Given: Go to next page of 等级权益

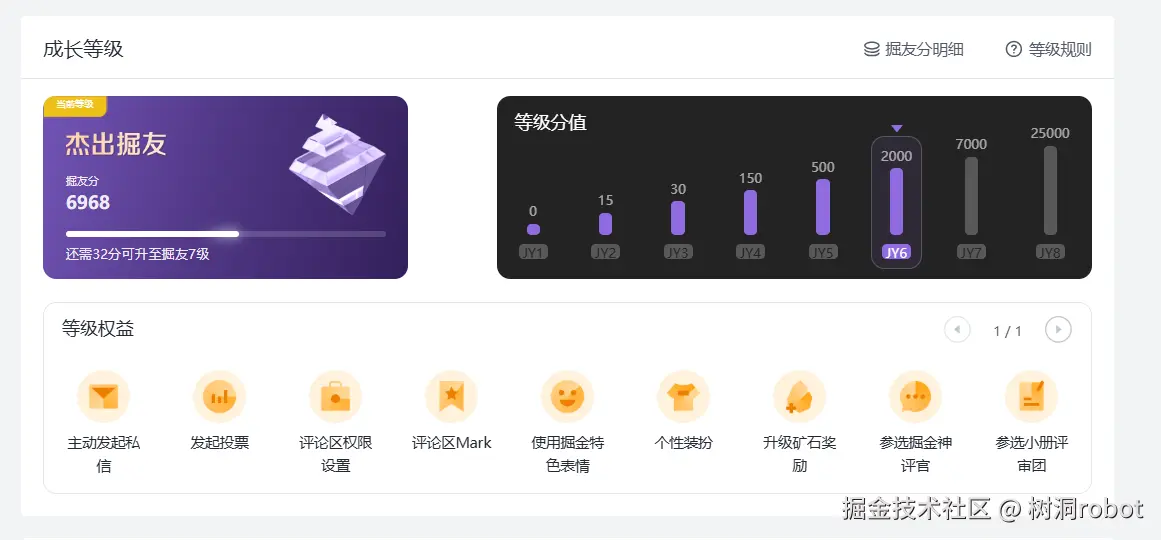Looking at the screenshot, I should click(x=1058, y=329).
